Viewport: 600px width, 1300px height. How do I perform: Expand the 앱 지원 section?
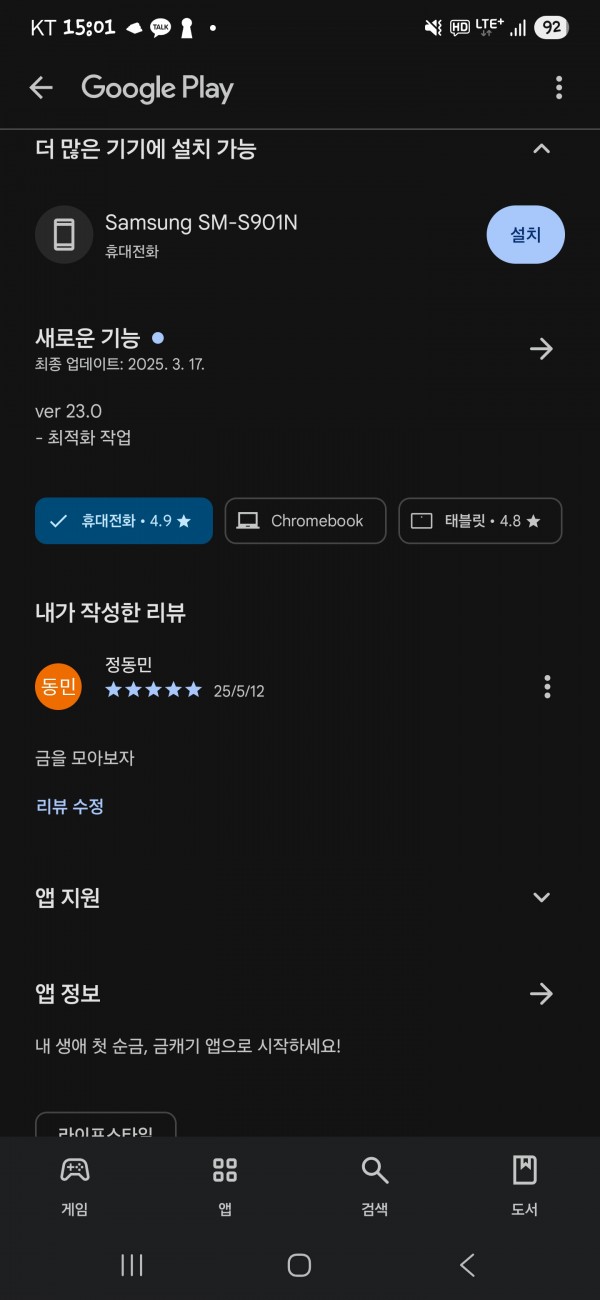tap(541, 897)
